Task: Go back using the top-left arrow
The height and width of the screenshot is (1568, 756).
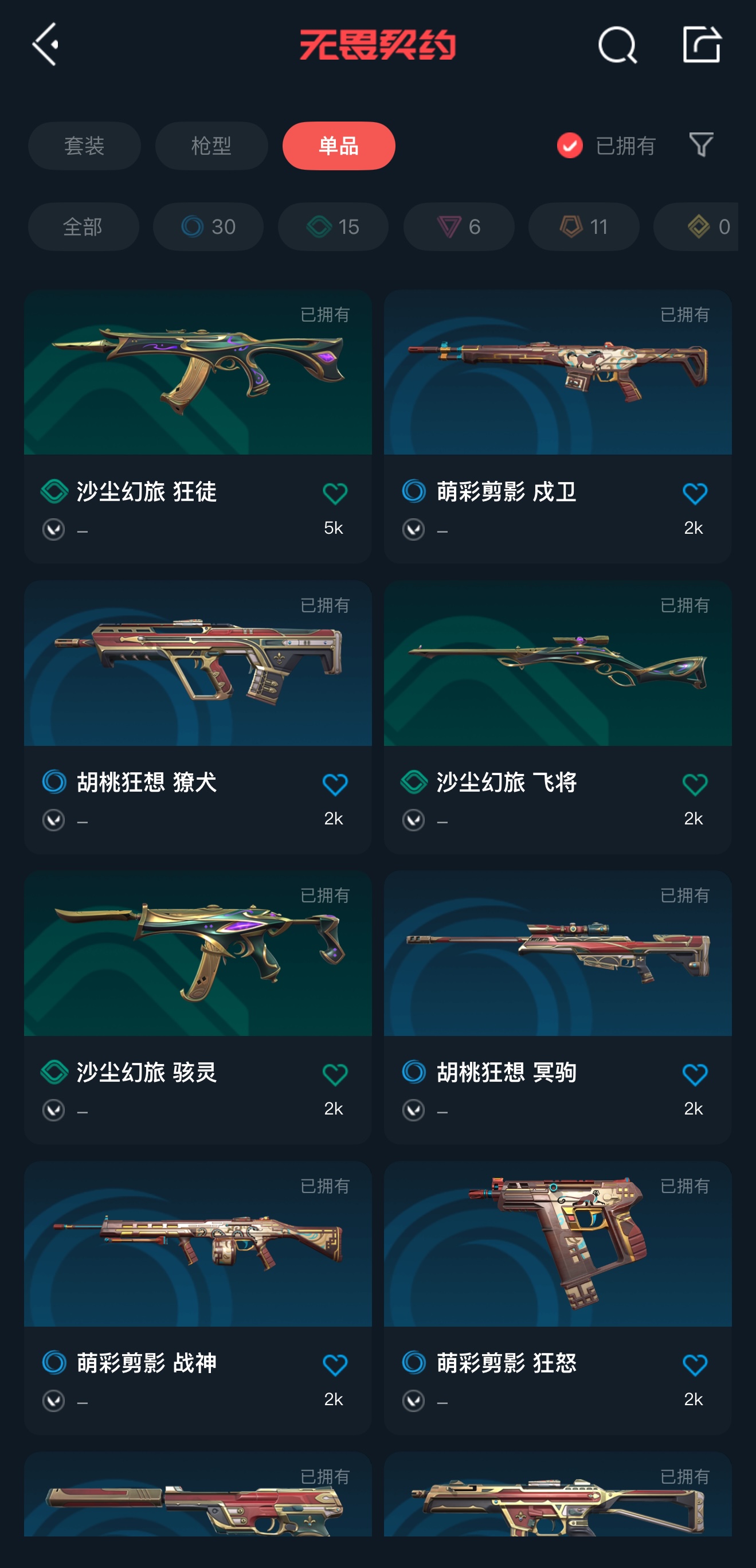Action: click(46, 45)
